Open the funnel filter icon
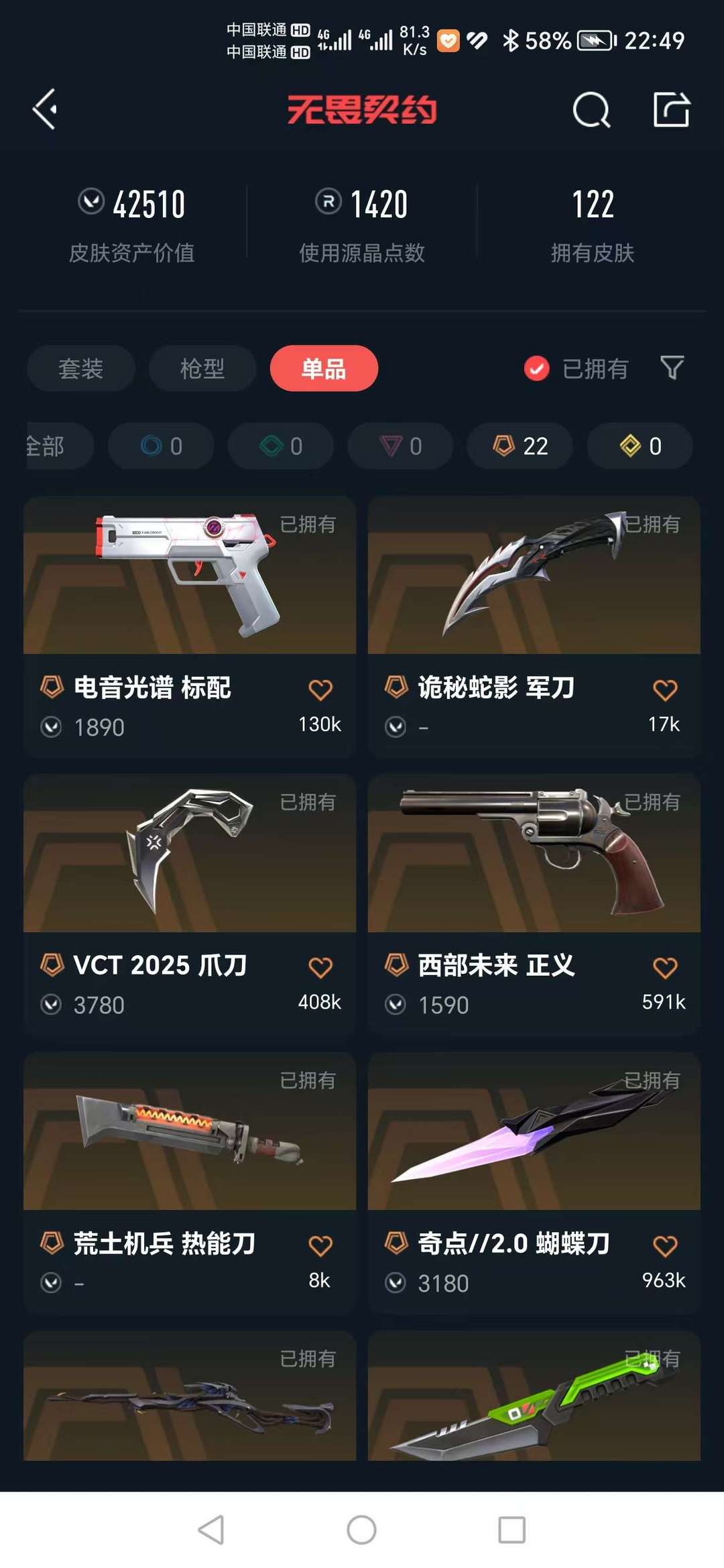Viewport: 724px width, 1568px height. [672, 368]
